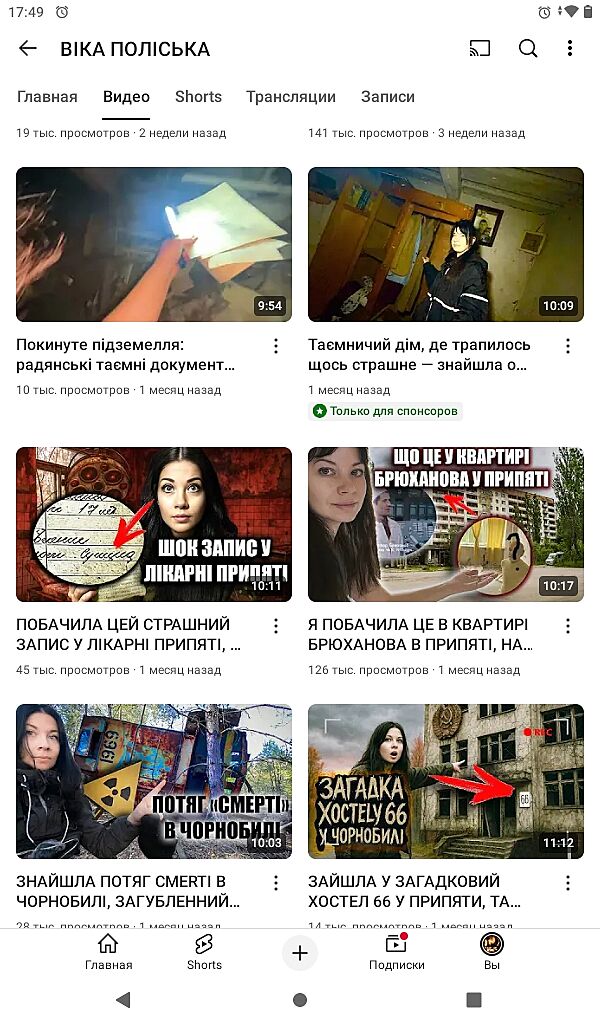Screen dimensions: 600x1024
Task: Watch ЗНАЙШЛА ПОТЯГ СМЕРТІ В ЧОРНОБИЛІ
Action: coord(154,781)
